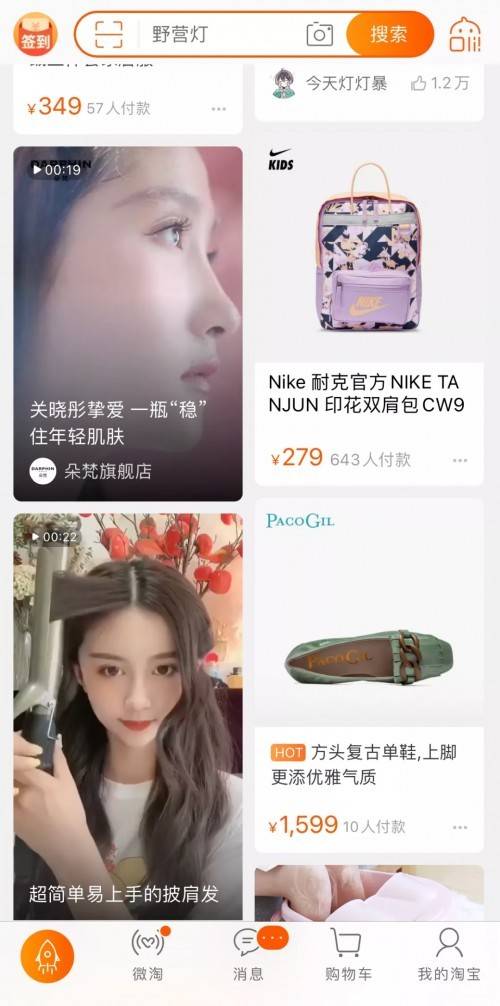This screenshot has width=500, height=1006.
Task: Go to the 我的淘宝 tab
Action: [449, 955]
